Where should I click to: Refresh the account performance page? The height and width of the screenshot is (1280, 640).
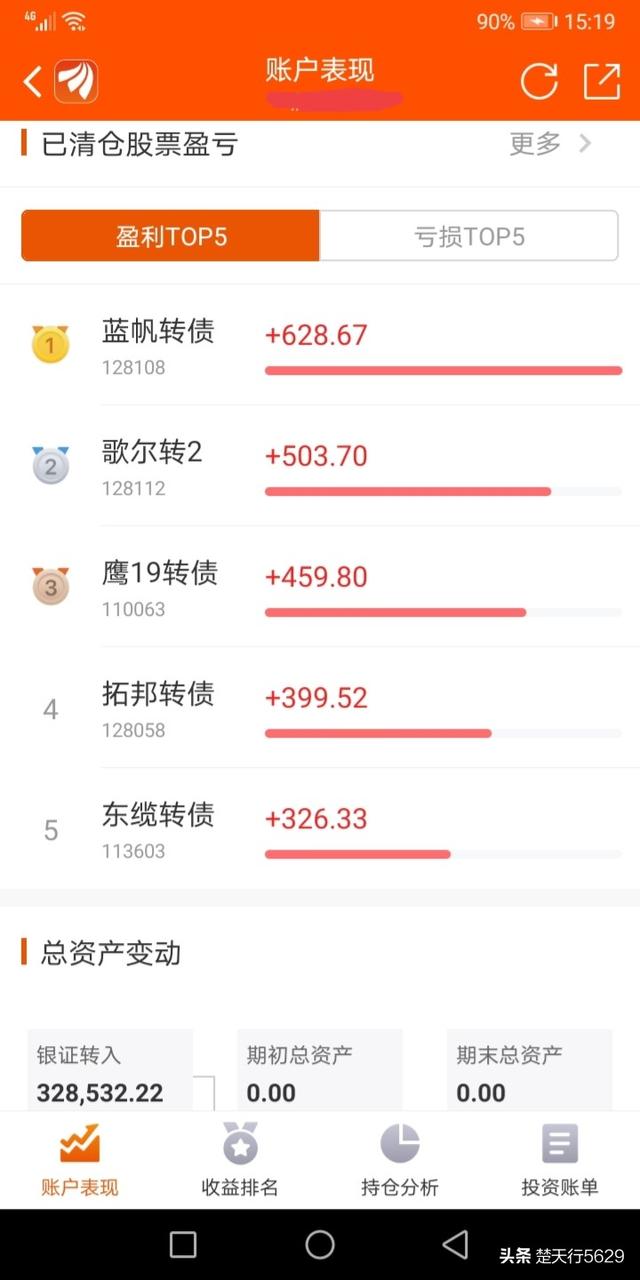point(539,81)
